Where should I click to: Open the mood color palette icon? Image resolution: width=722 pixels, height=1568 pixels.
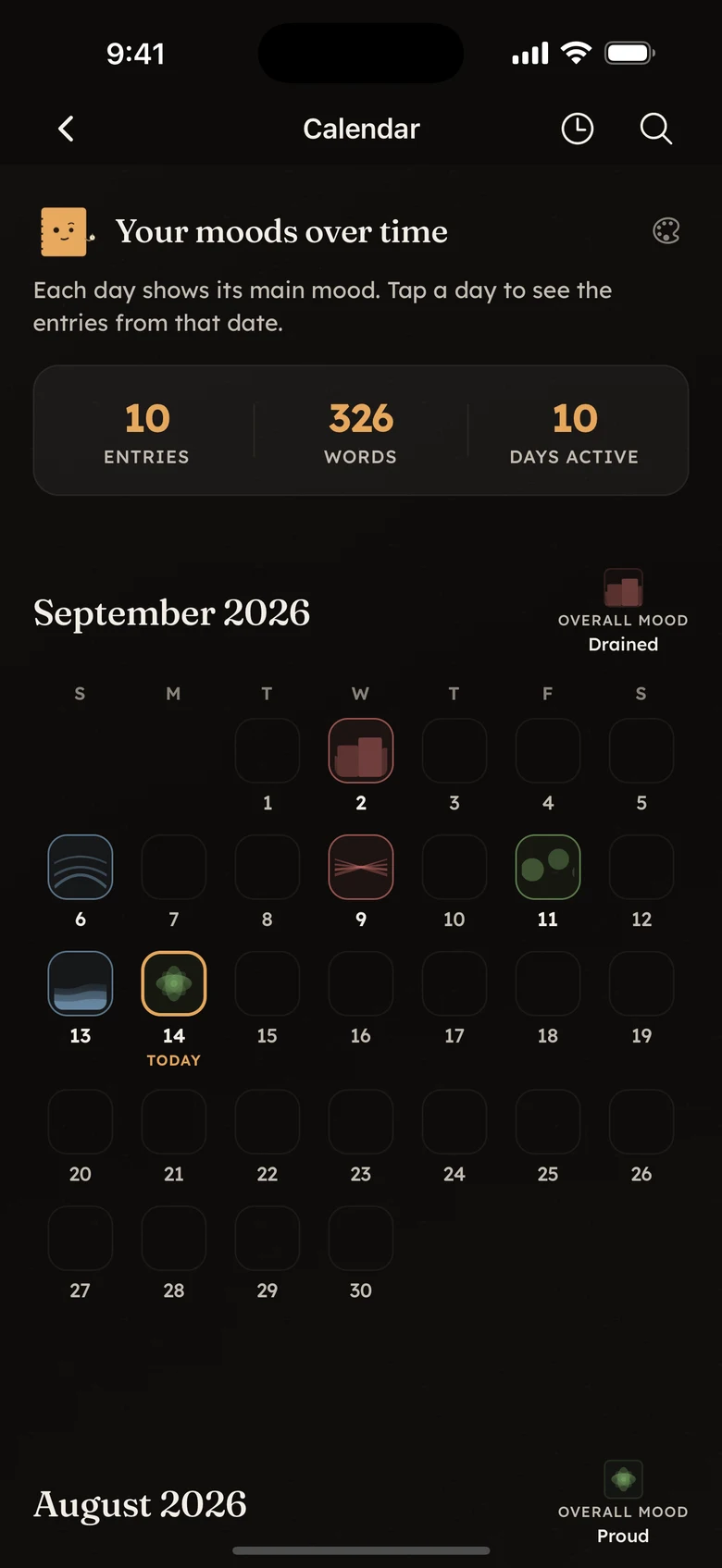[666, 231]
